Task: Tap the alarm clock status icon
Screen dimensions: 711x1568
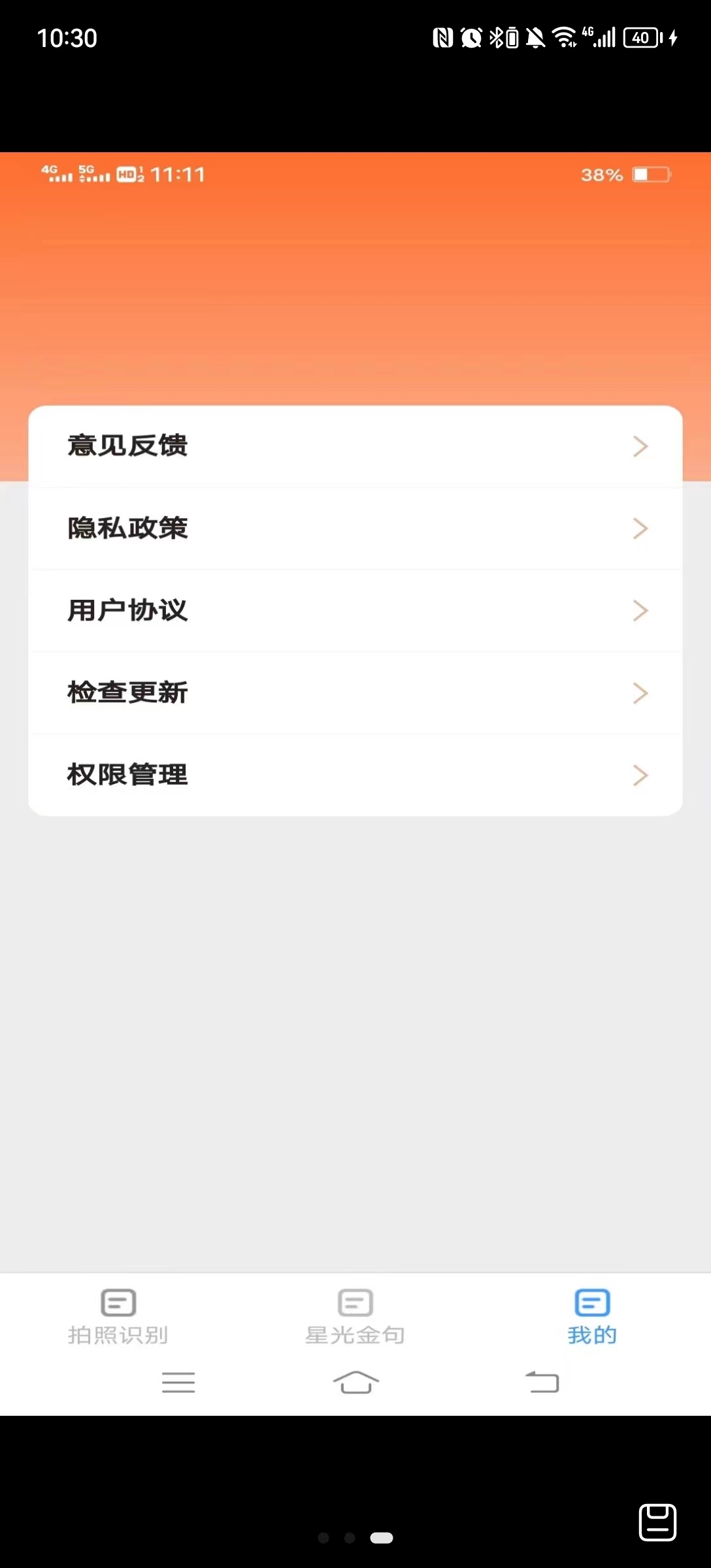Action: (469, 37)
